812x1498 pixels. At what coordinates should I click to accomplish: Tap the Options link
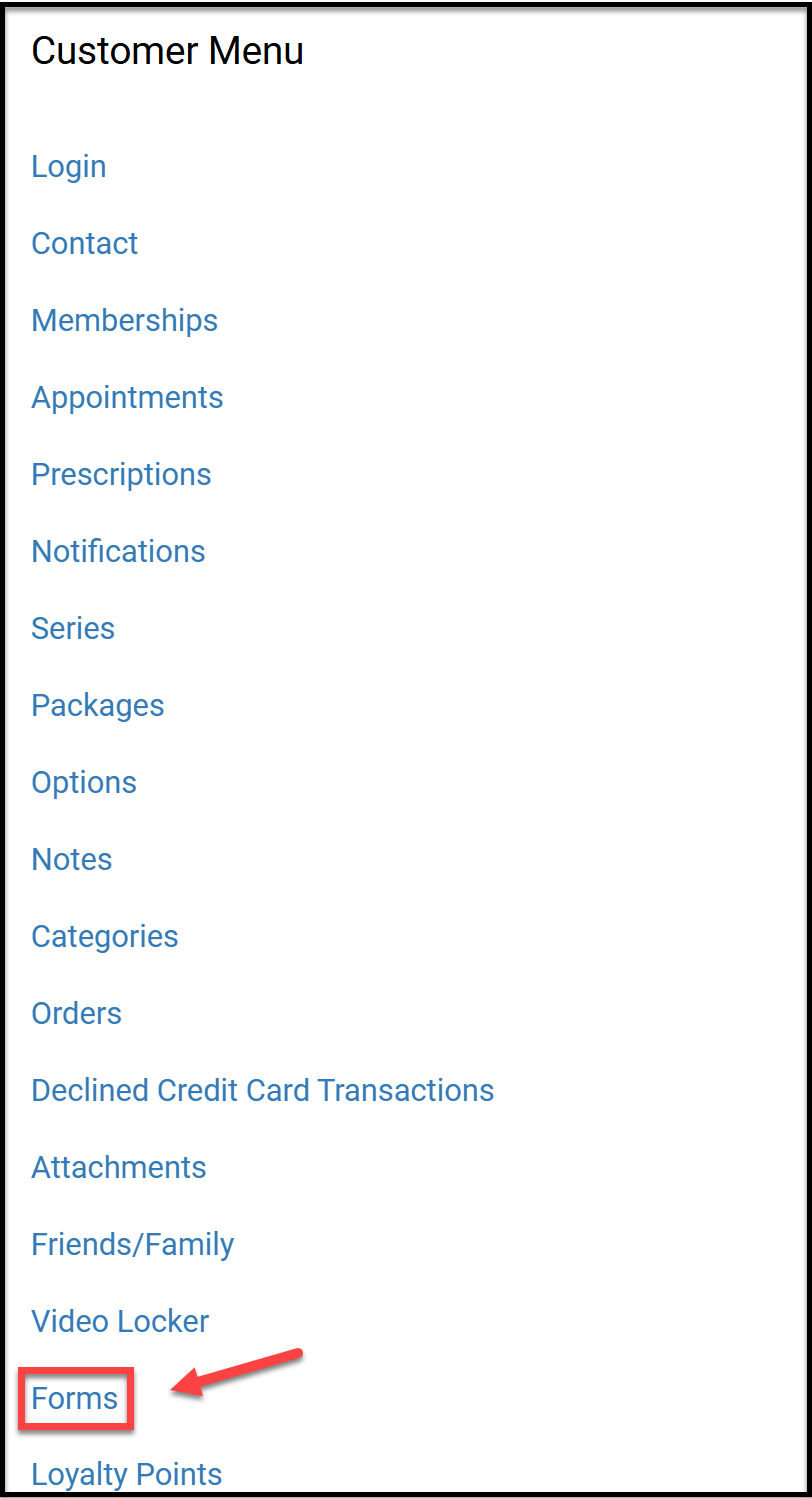(x=84, y=783)
